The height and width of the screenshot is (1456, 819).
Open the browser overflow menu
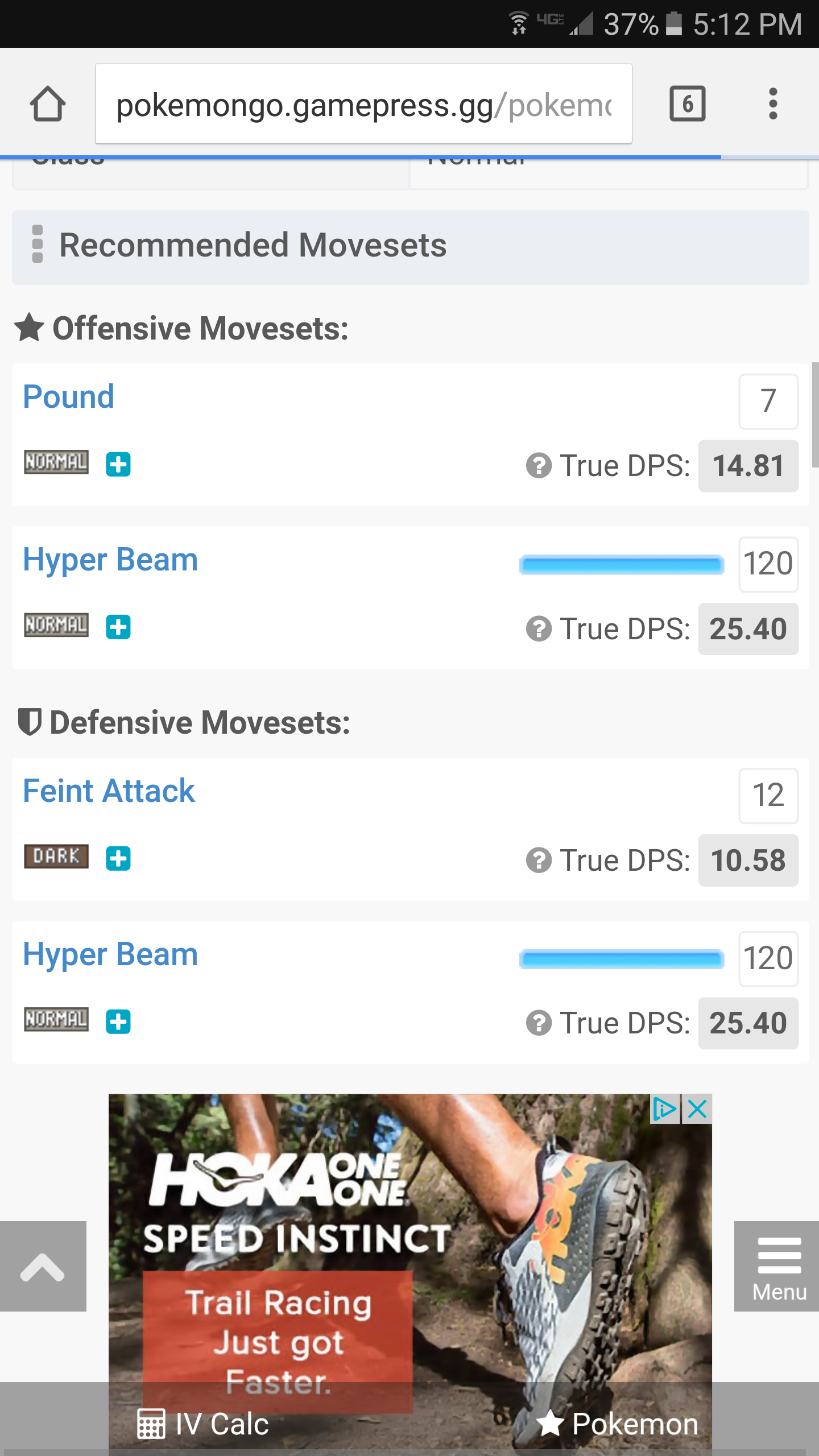tap(772, 104)
